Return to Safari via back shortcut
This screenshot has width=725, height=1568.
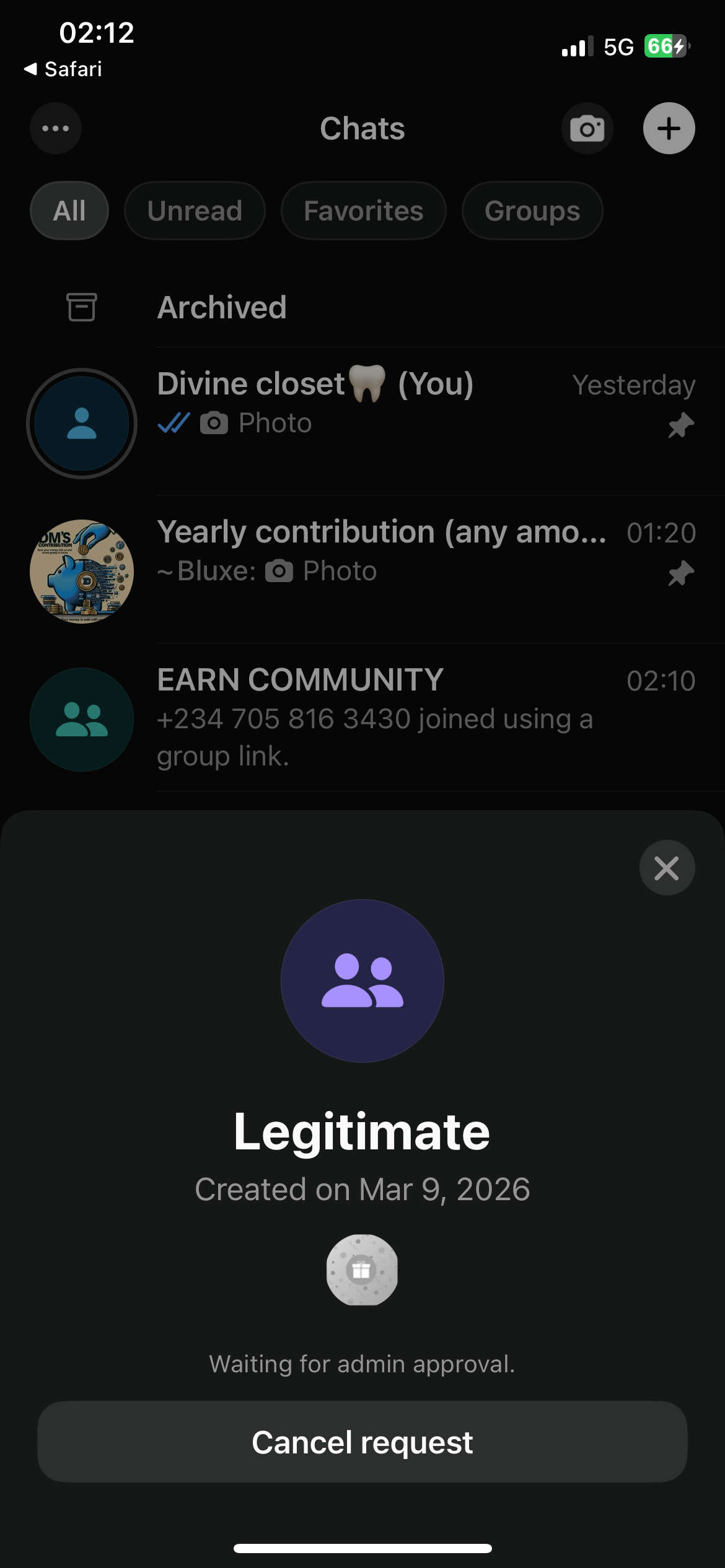coord(63,69)
